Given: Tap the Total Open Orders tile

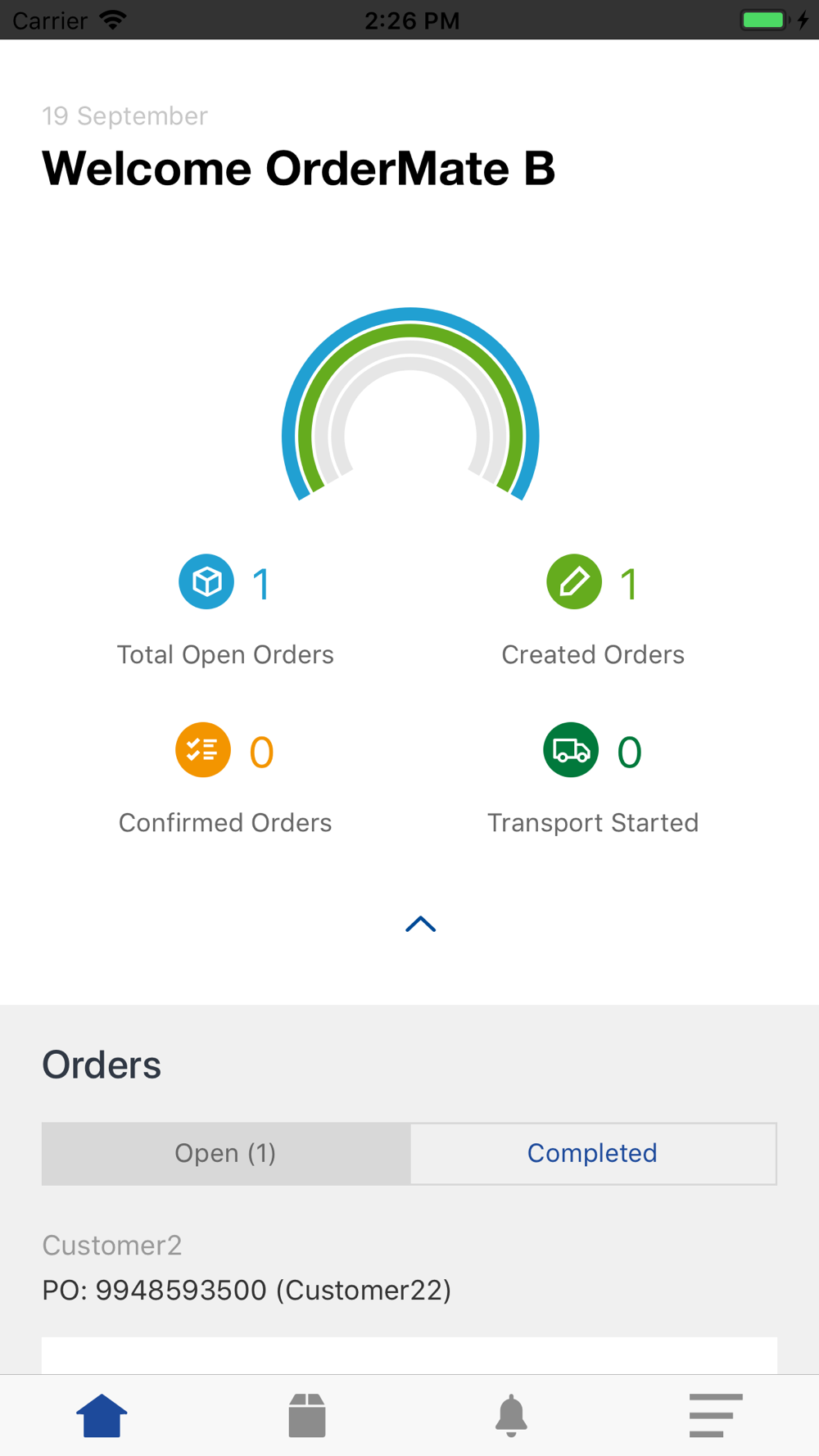Looking at the screenshot, I should 225,612.
